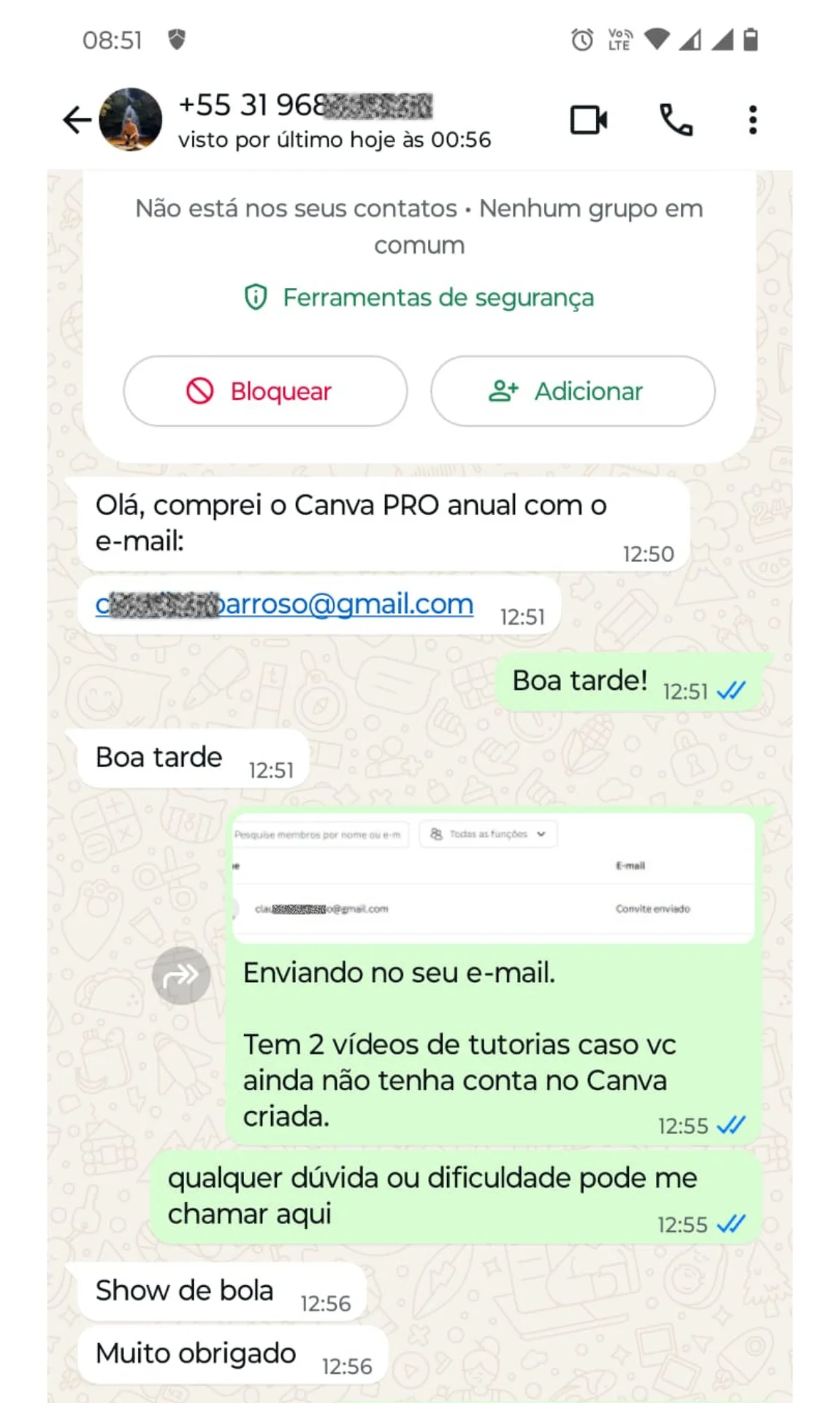Forward the image with the arrow icon
Viewport: 840px width, 1403px height.
(181, 975)
